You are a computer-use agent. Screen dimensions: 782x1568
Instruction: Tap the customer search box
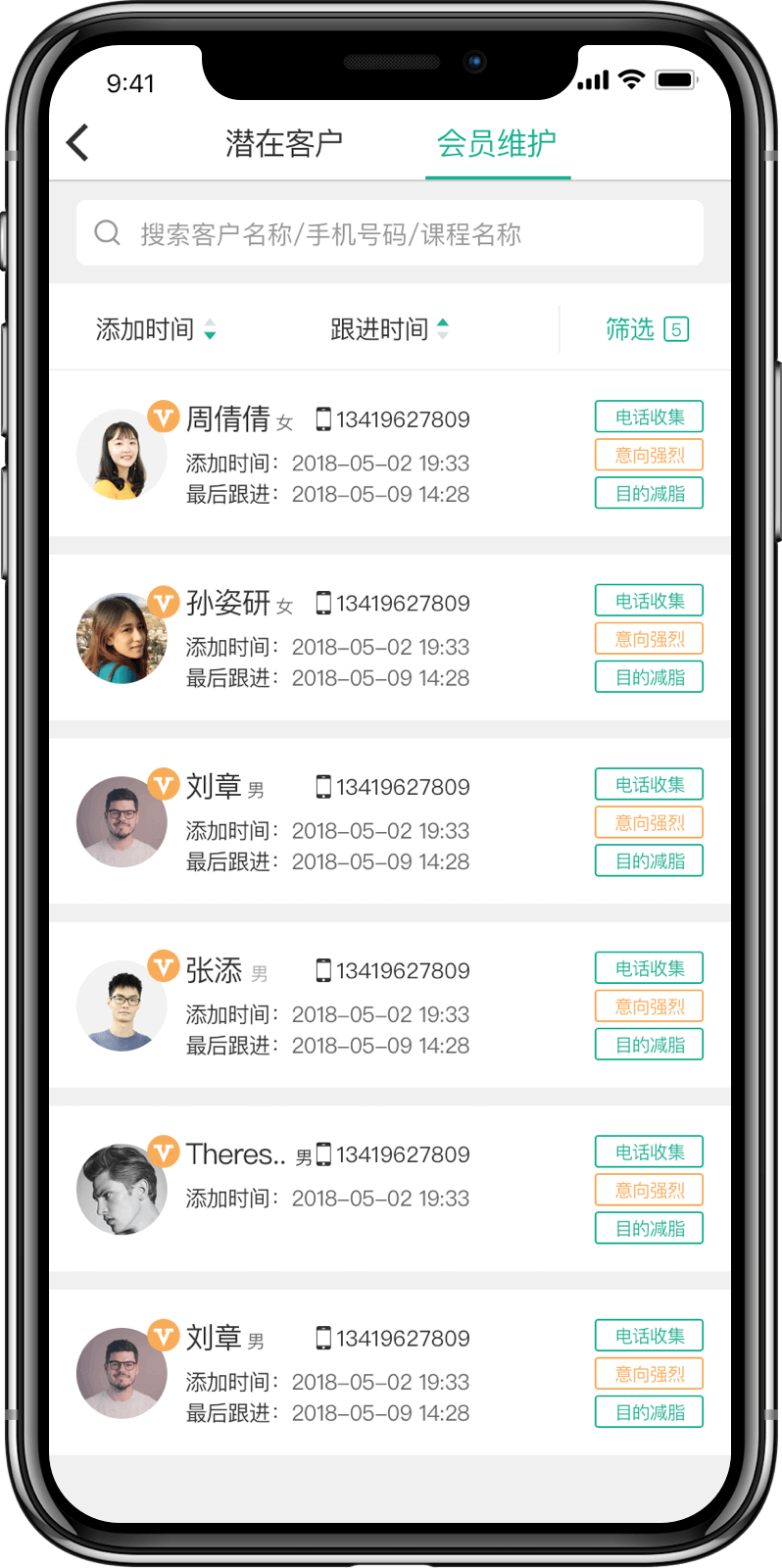point(390,233)
